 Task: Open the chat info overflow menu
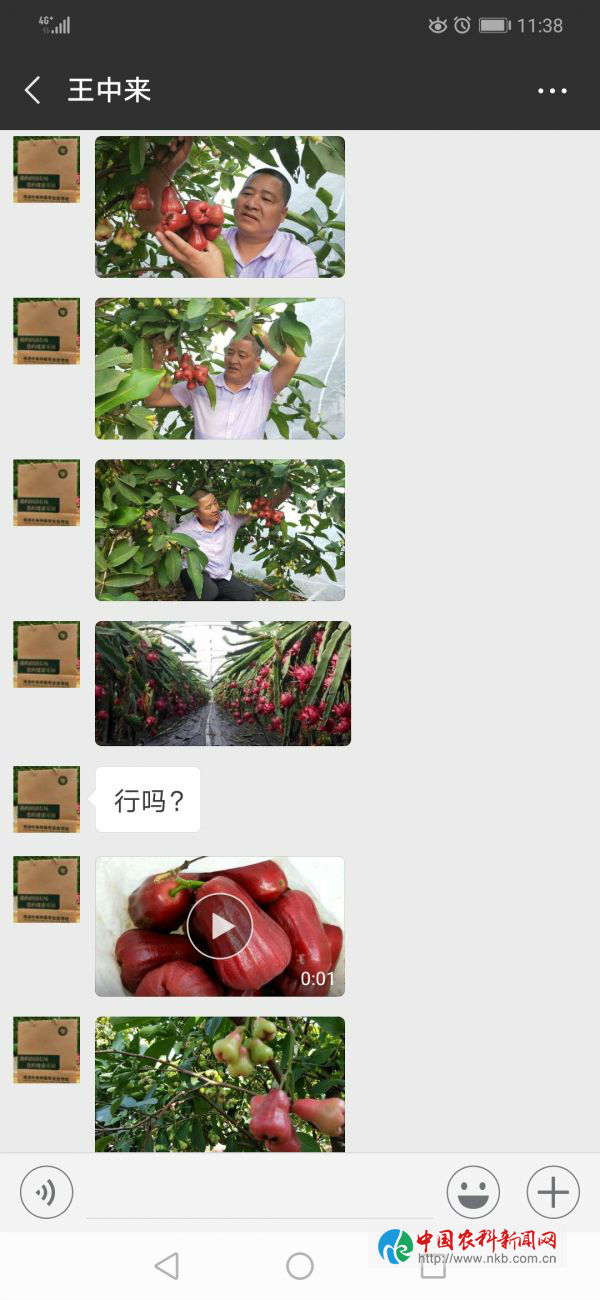tap(552, 91)
